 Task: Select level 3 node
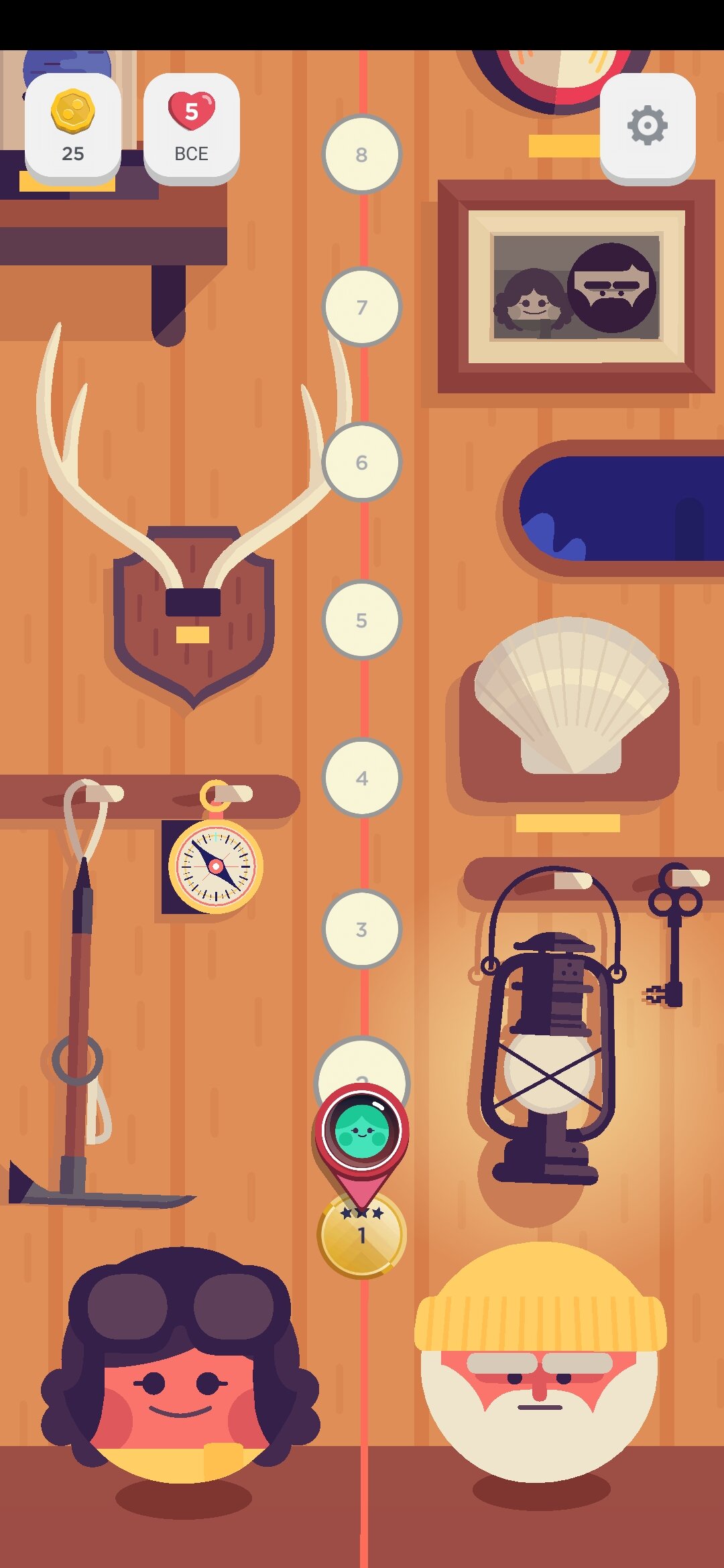[x=362, y=929]
